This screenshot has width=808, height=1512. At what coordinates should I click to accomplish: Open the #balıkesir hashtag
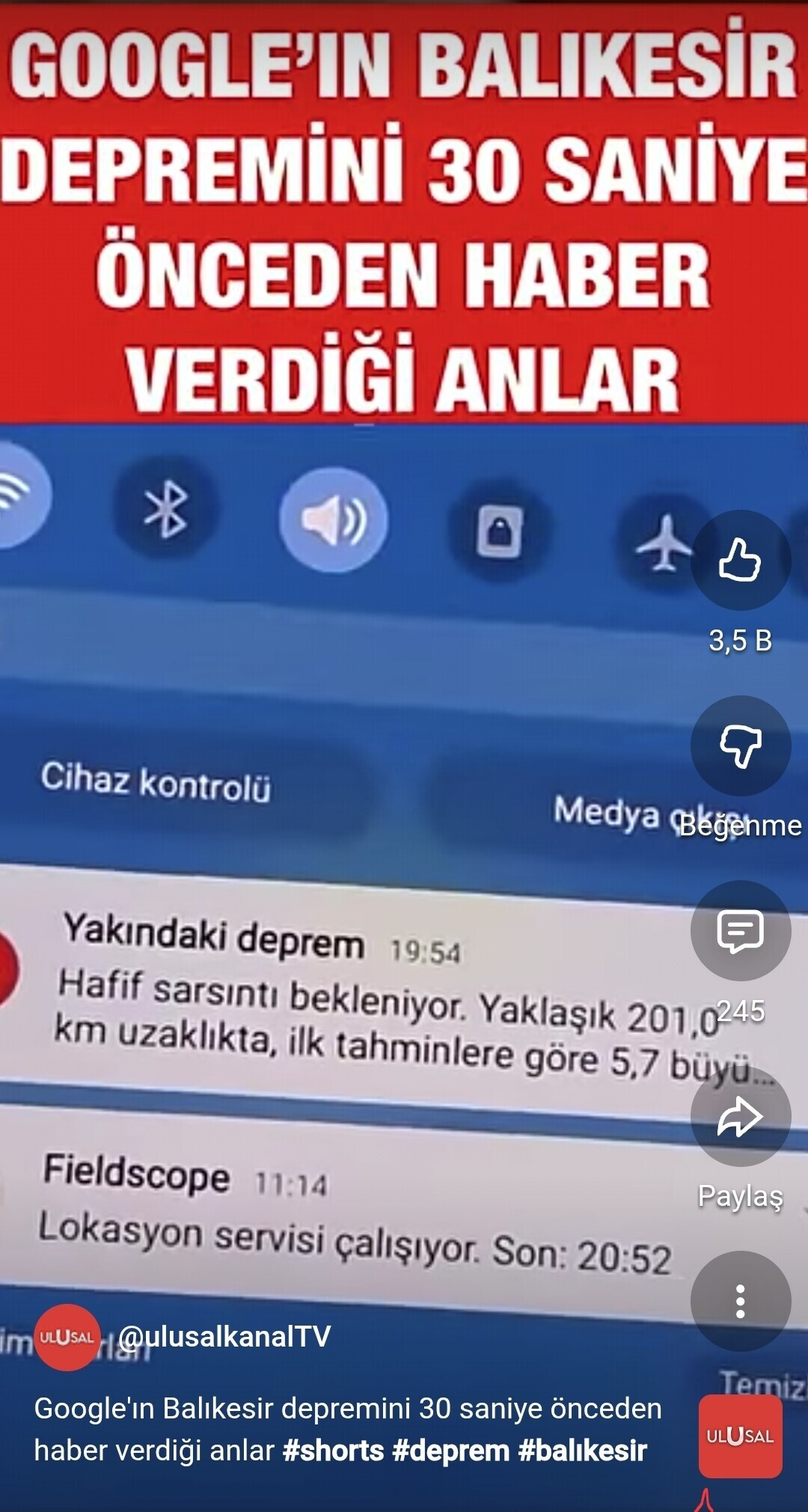click(582, 1451)
